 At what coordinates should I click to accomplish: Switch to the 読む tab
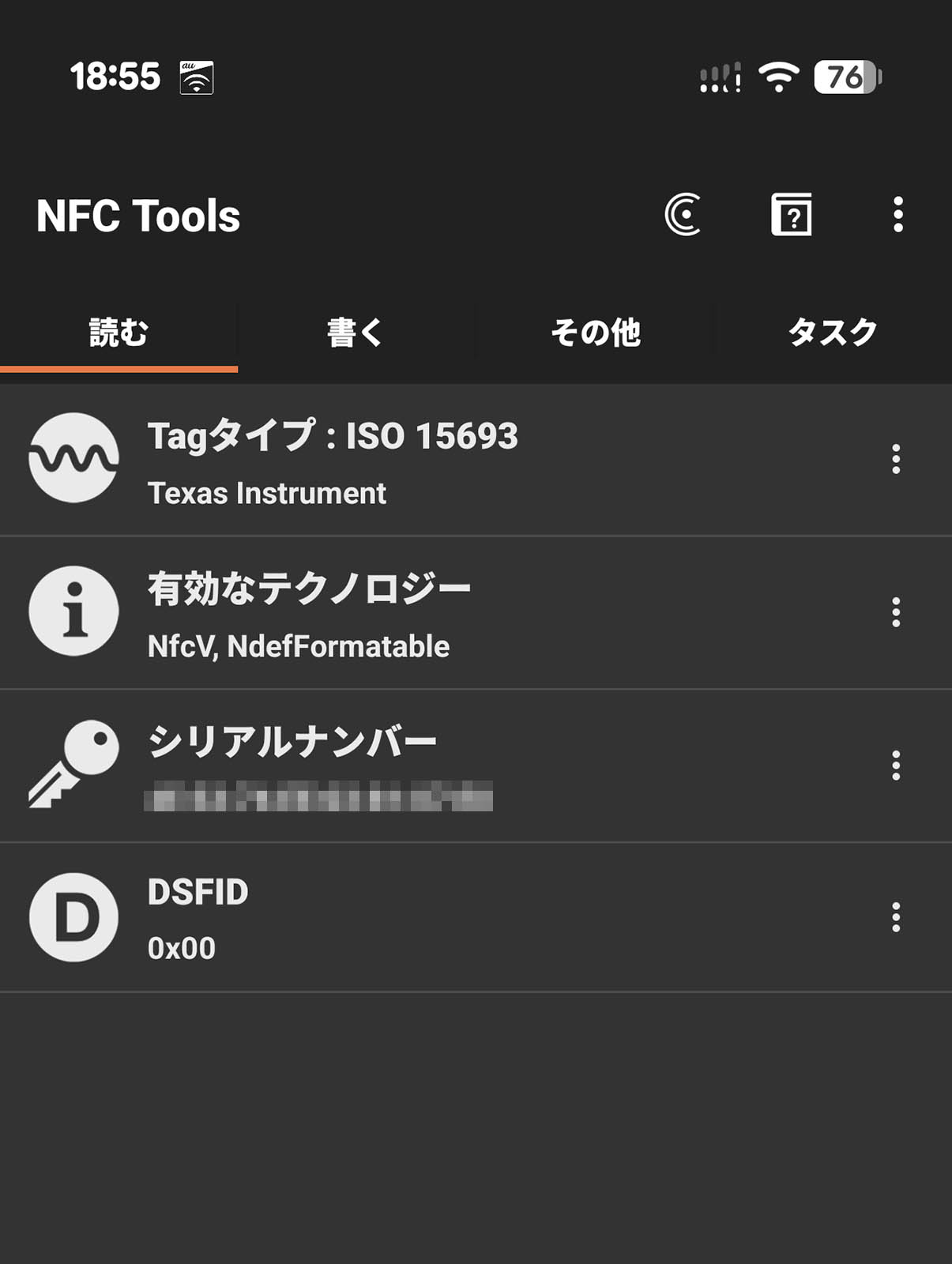(x=119, y=333)
